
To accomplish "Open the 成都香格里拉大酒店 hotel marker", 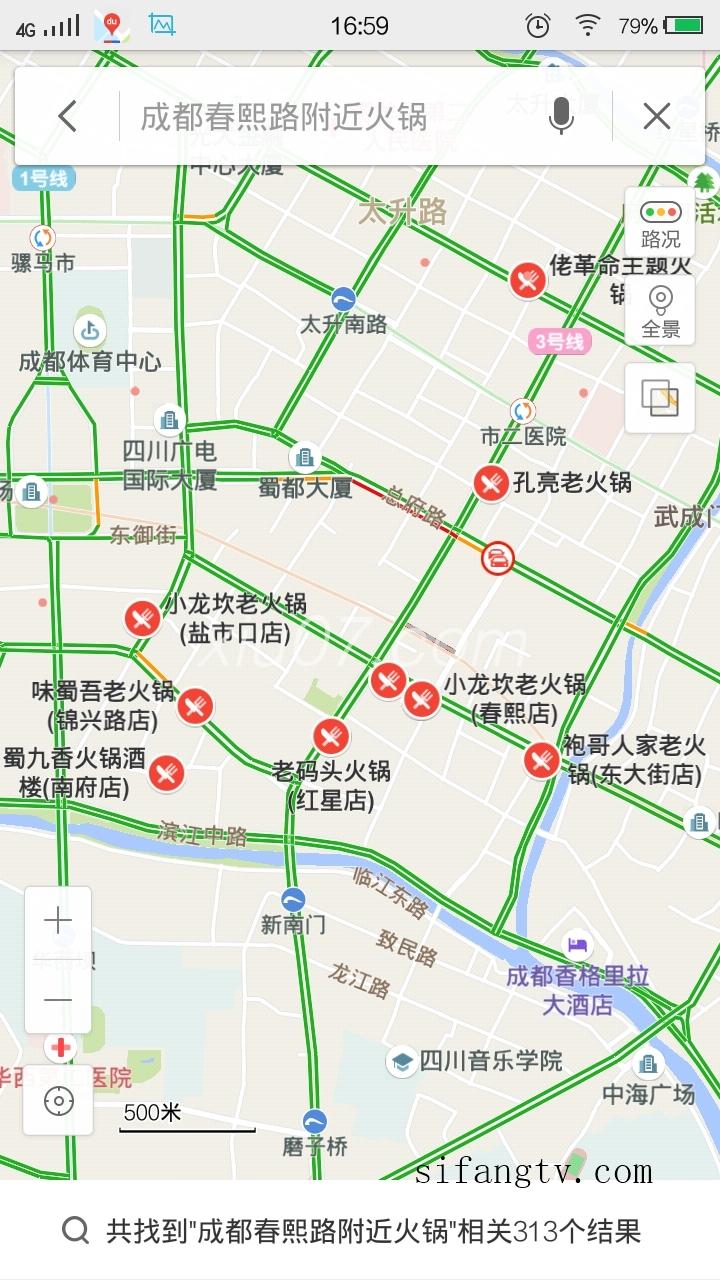I will (577, 944).
